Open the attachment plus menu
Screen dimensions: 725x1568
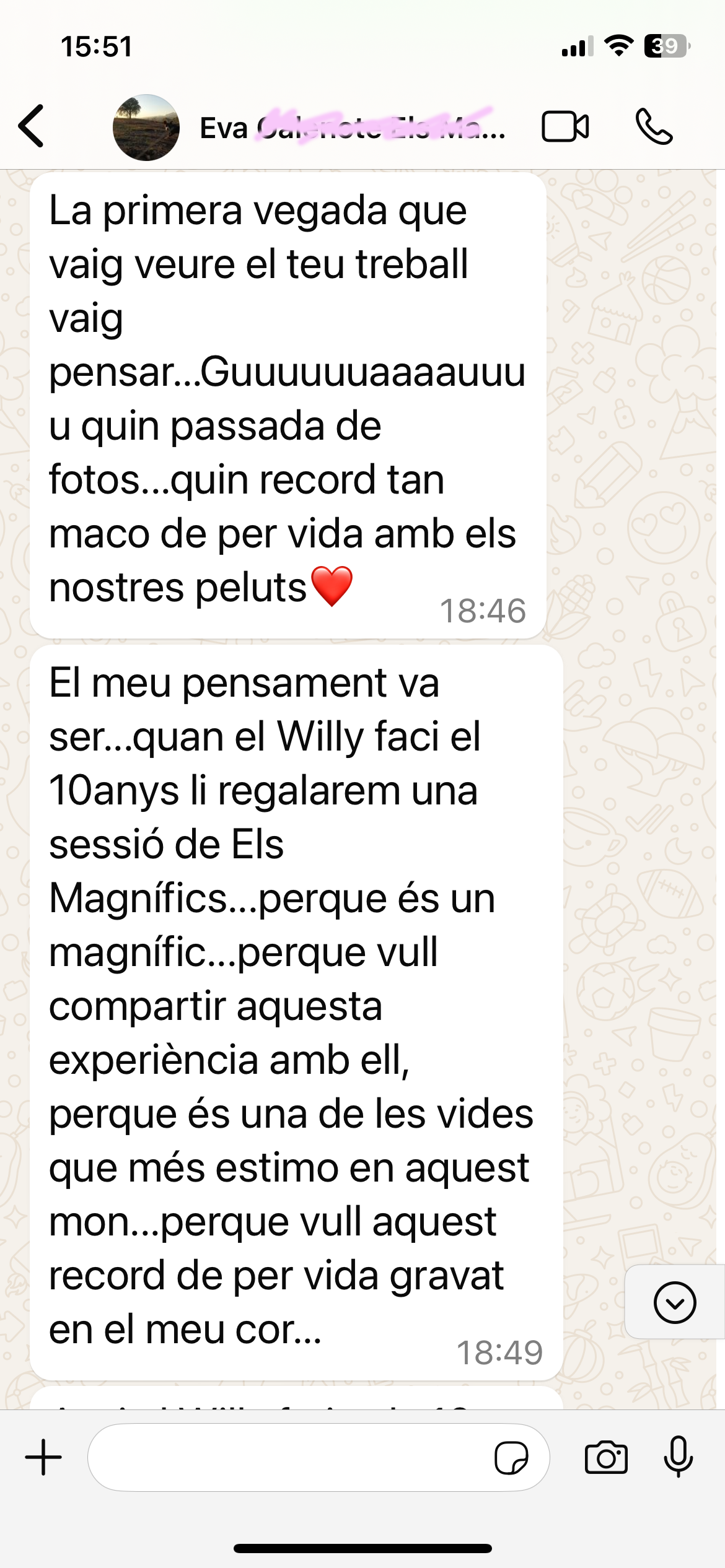pos(43,1457)
